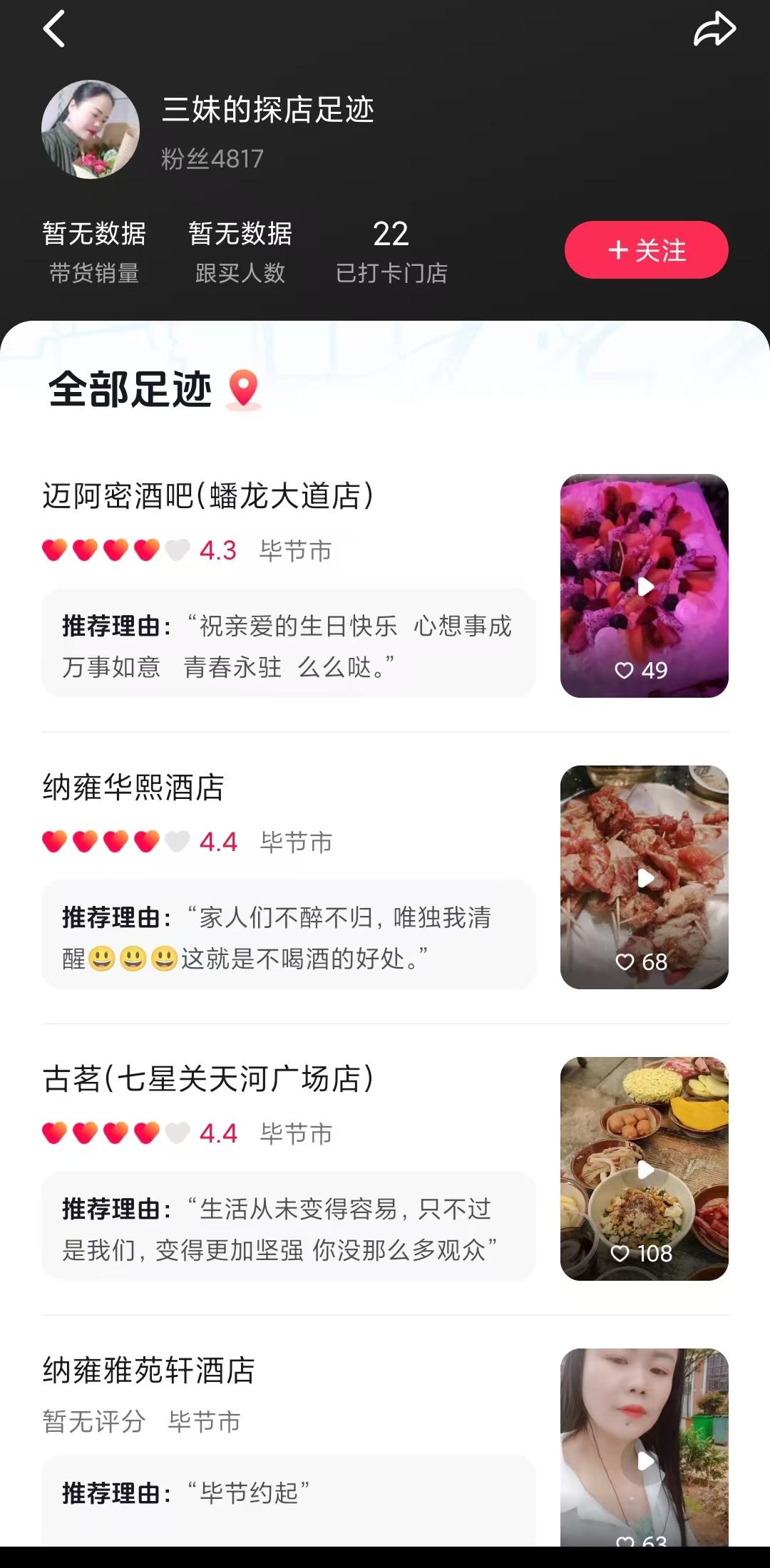
Task: View the 22 已打卡门店 count
Action: click(x=391, y=252)
